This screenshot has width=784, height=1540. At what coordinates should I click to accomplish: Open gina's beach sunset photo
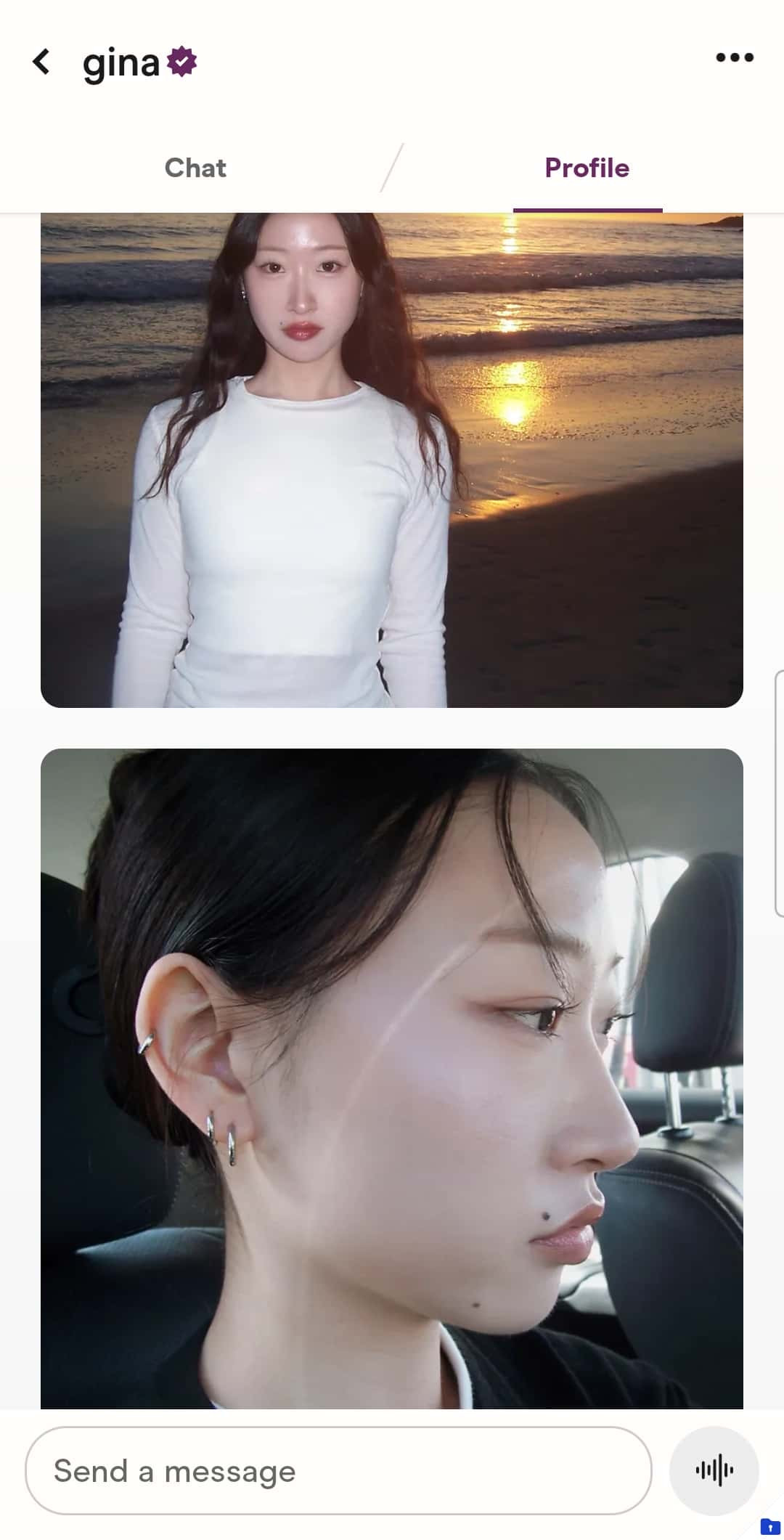pos(392,460)
